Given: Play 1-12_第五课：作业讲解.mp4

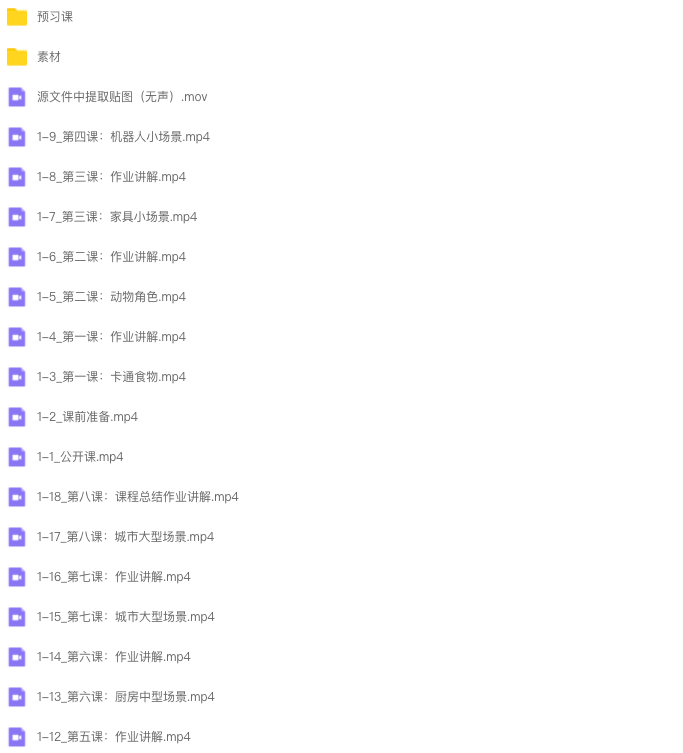Looking at the screenshot, I should (x=113, y=737).
